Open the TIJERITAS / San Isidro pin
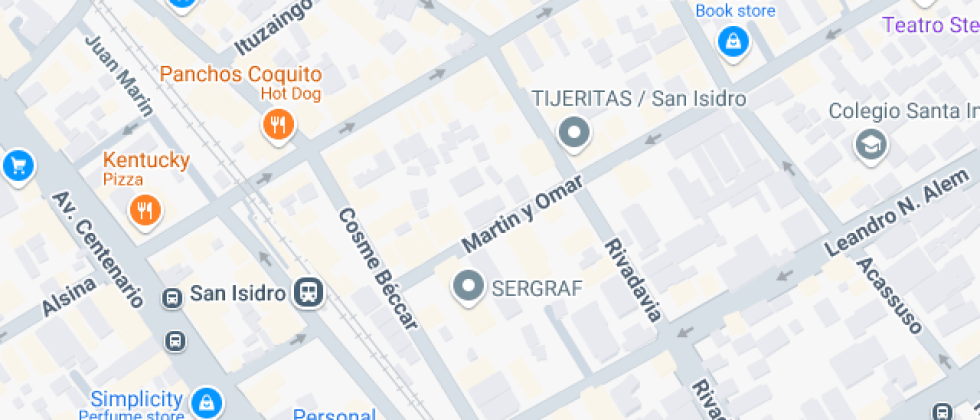This screenshot has width=980, height=420. [574, 131]
